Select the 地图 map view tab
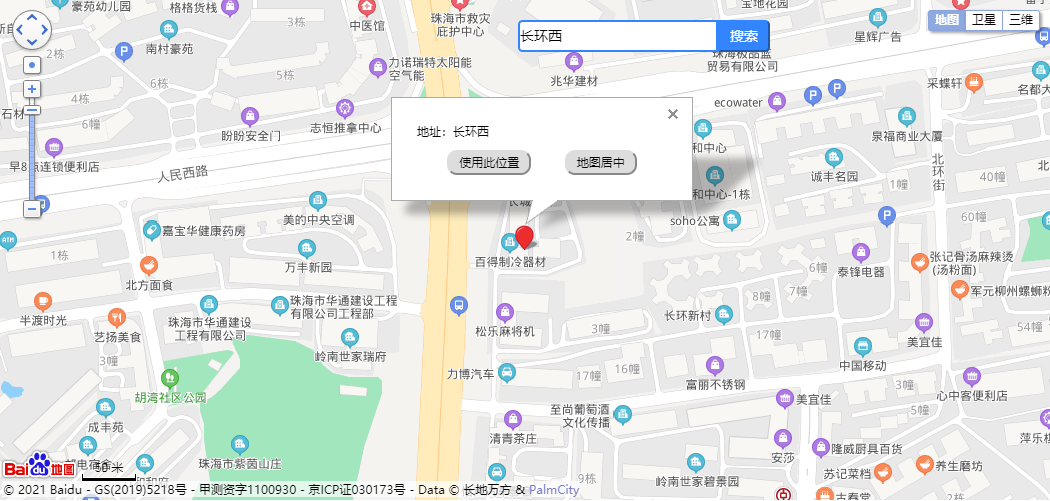The height and width of the screenshot is (501, 1050). [946, 20]
